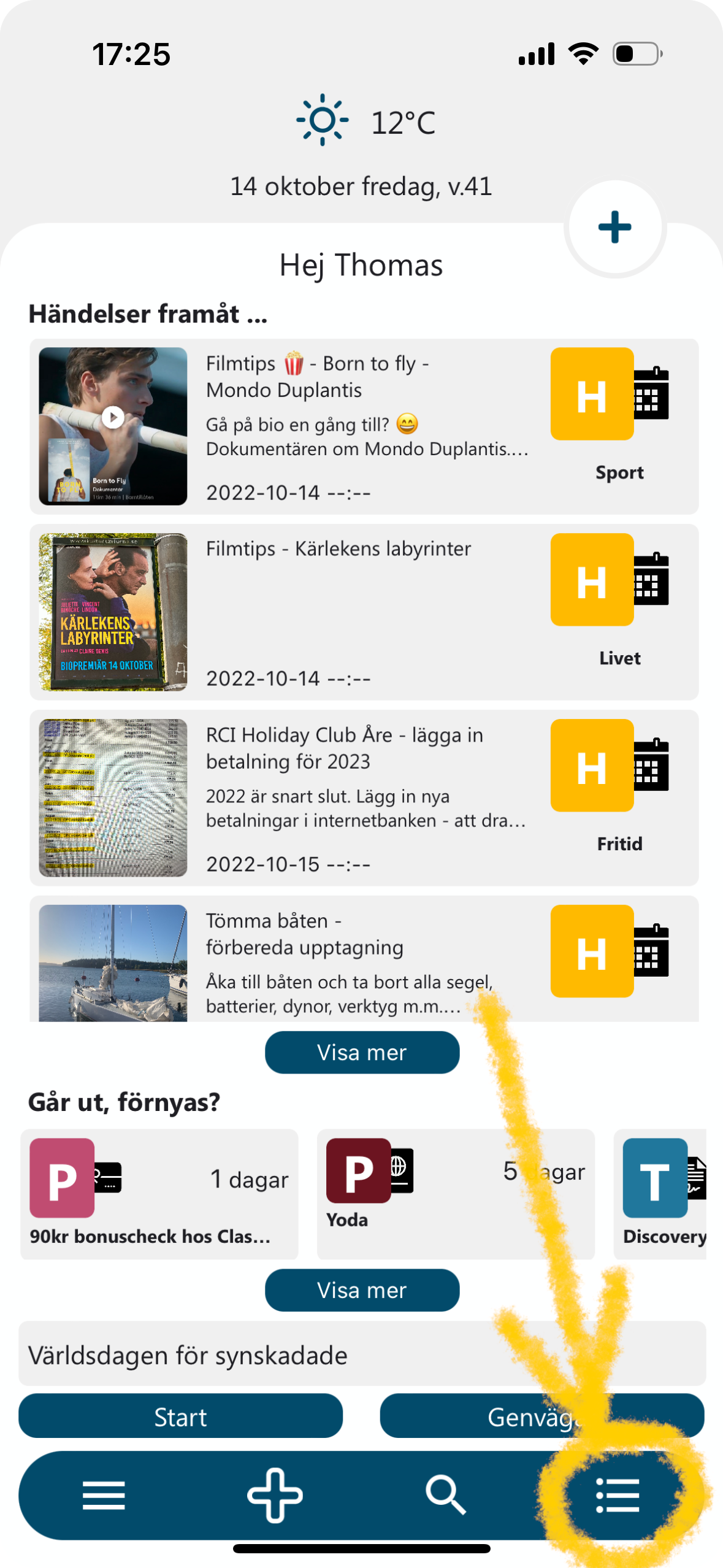Tap the plus cross icon in the bottom bar

point(275,1496)
